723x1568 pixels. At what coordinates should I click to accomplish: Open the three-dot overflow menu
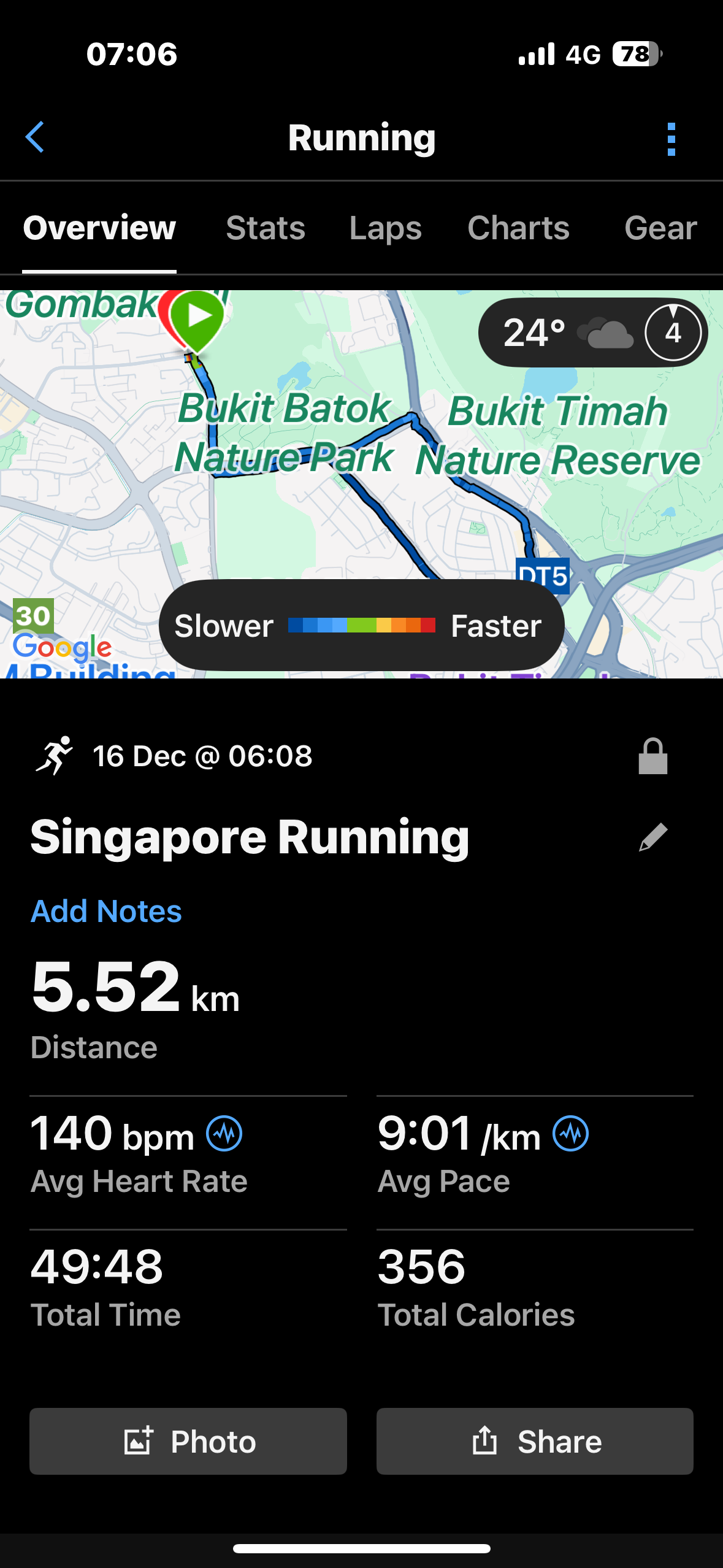[671, 139]
